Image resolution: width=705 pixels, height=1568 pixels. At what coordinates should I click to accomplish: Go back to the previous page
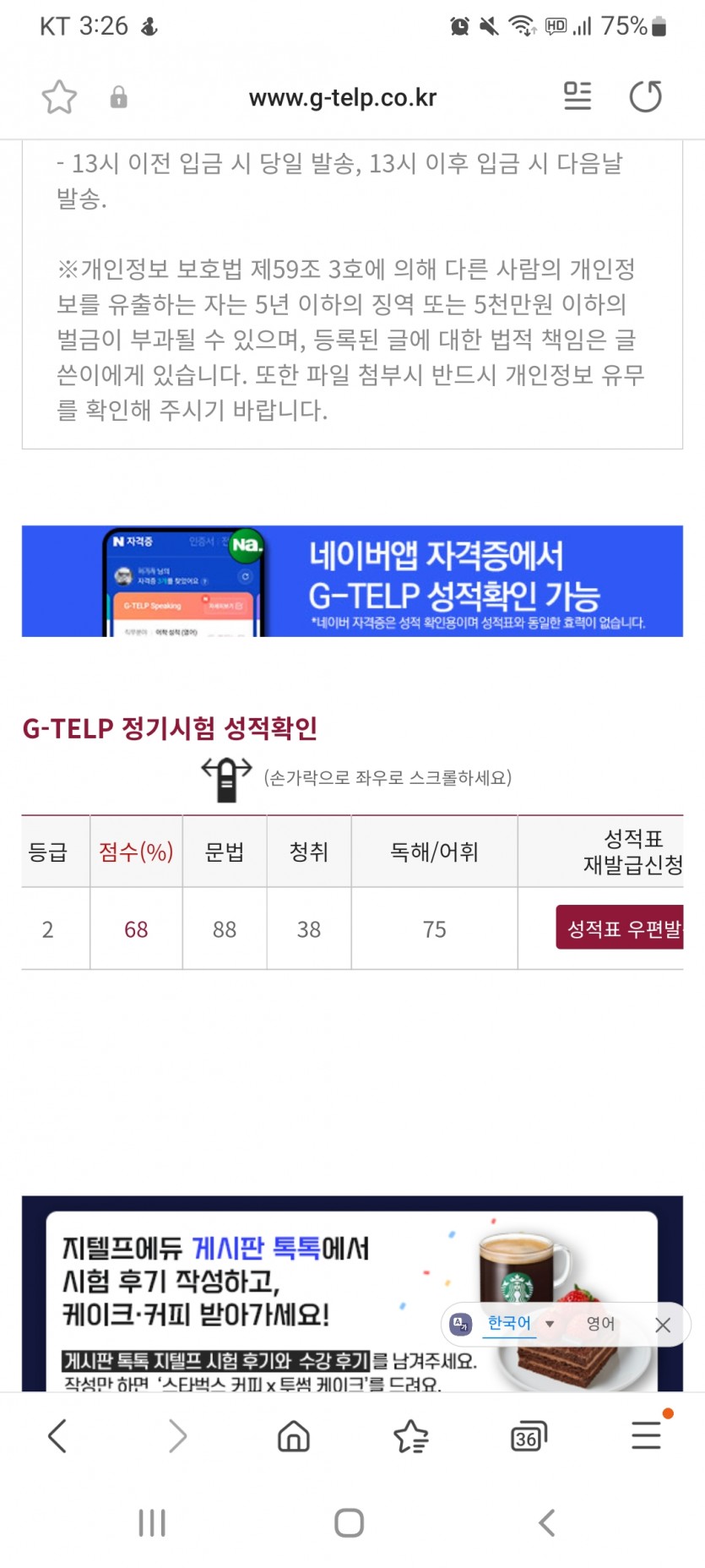(x=57, y=1435)
